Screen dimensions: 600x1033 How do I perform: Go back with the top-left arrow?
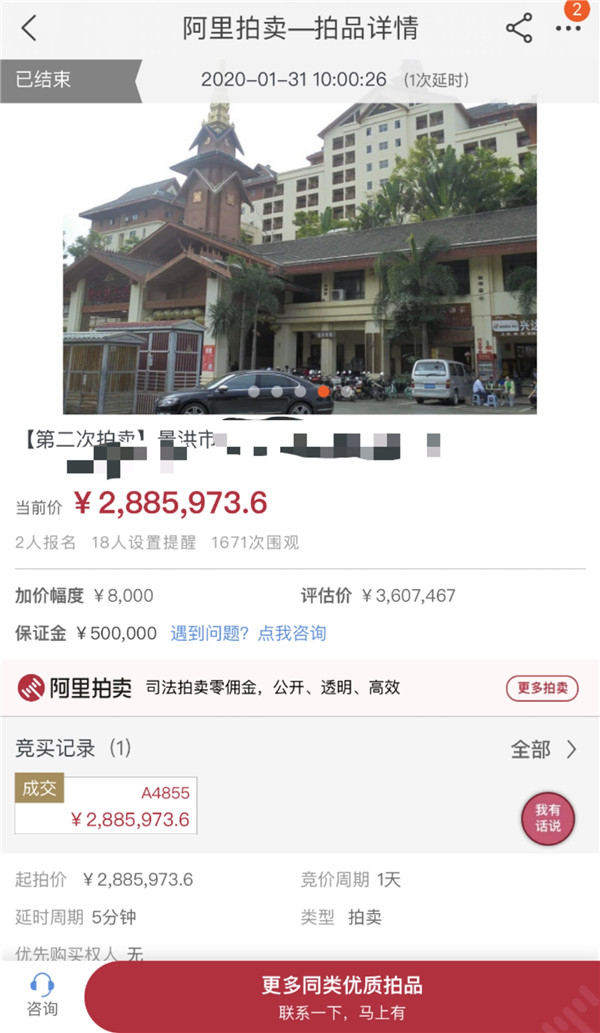click(29, 28)
